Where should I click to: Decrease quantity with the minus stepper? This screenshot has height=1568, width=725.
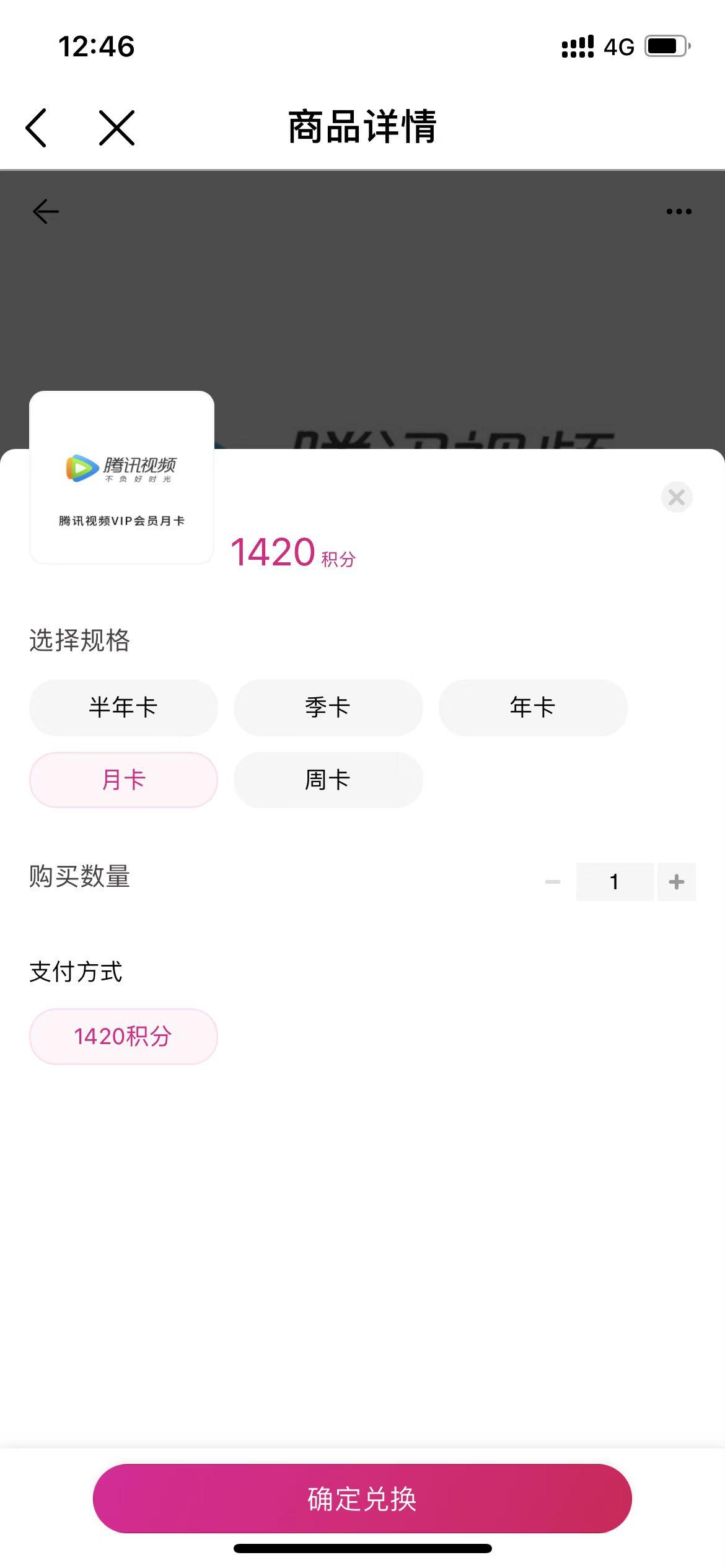(553, 881)
